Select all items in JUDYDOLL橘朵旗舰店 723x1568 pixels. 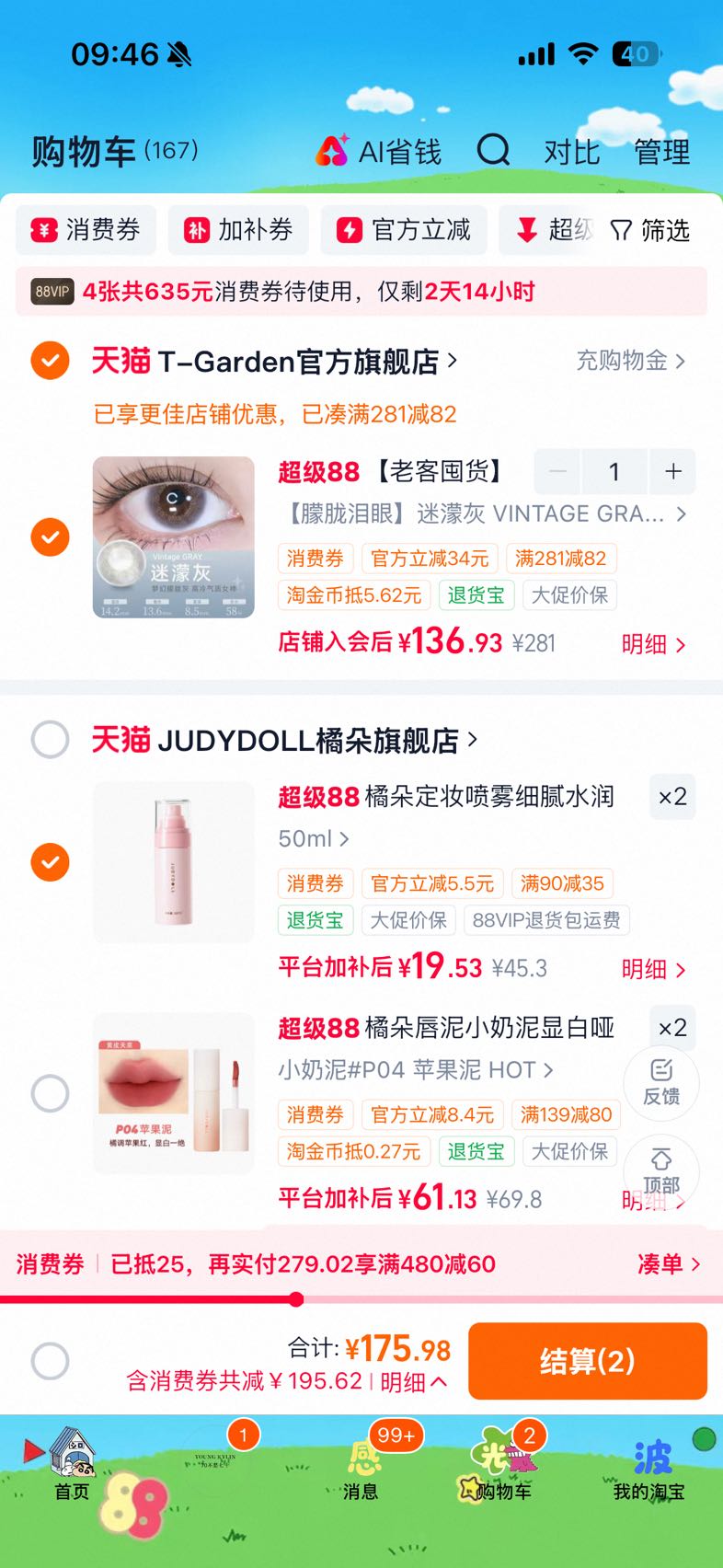pos(50,739)
